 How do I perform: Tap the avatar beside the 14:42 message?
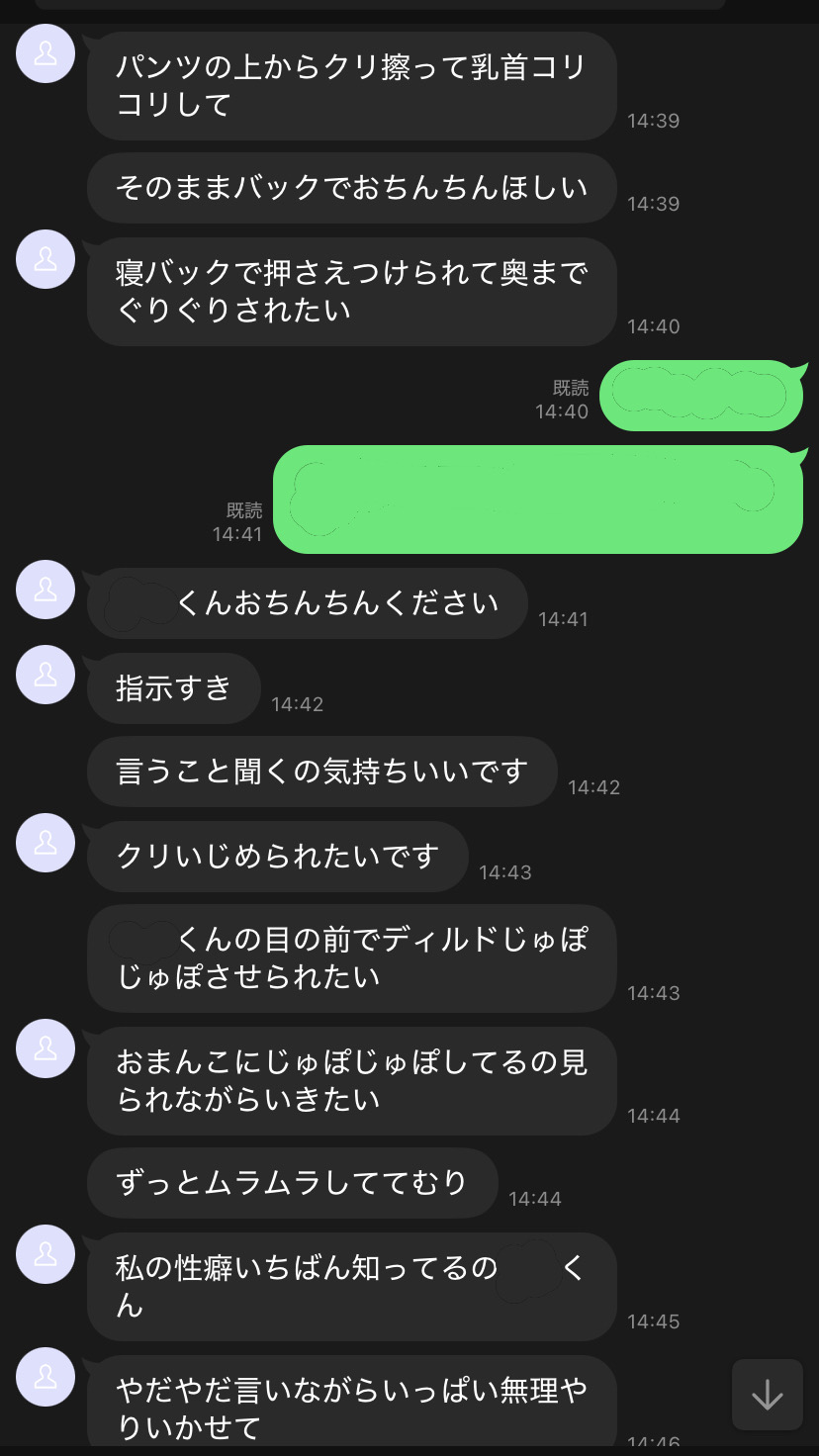click(x=45, y=676)
